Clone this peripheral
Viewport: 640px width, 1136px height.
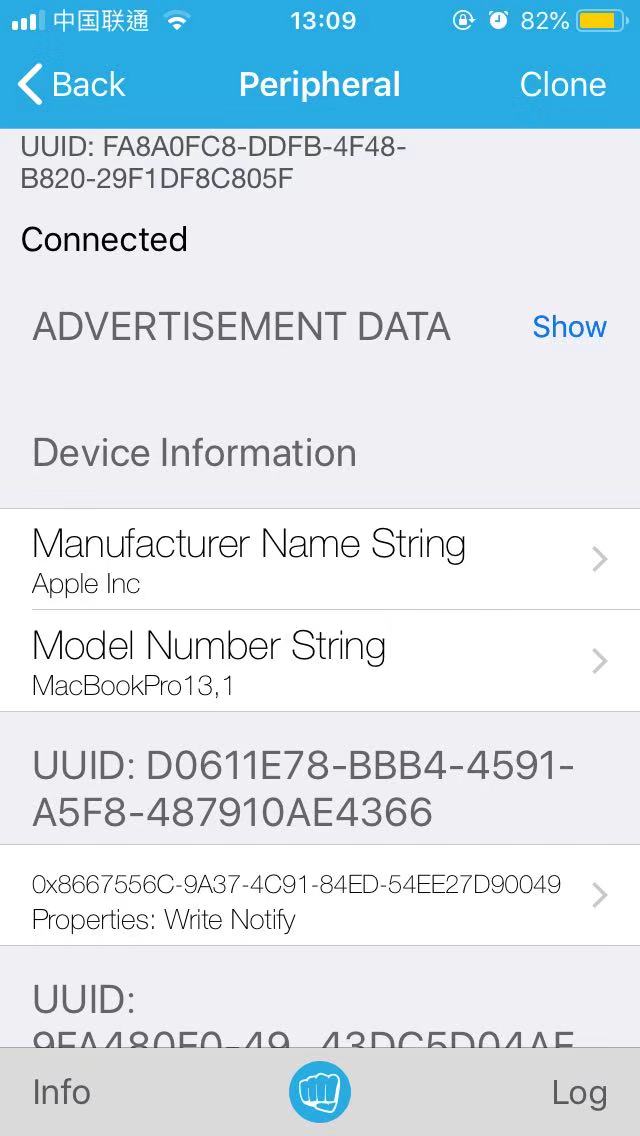[x=562, y=84]
